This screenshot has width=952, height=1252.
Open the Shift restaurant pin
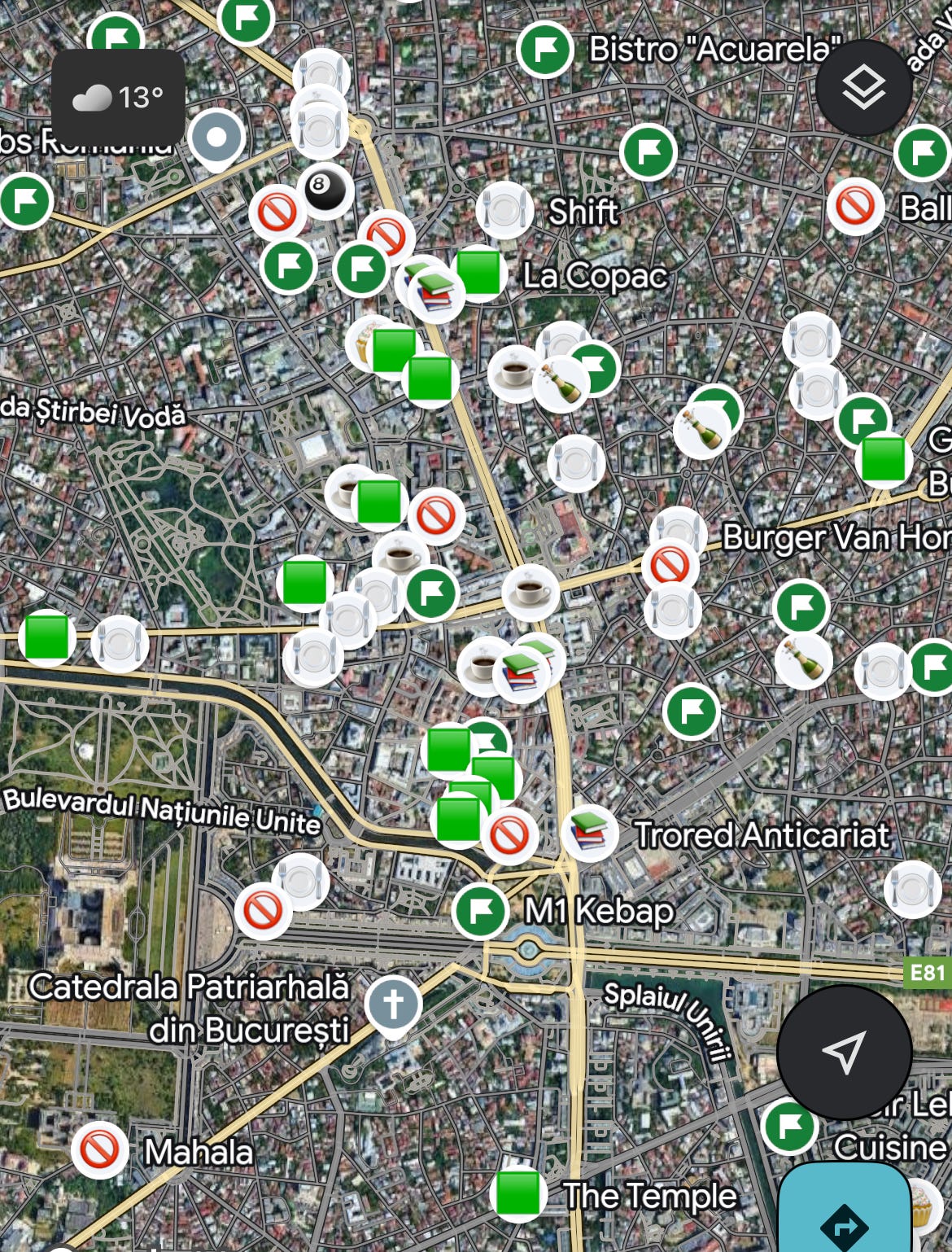pyautogui.click(x=504, y=210)
